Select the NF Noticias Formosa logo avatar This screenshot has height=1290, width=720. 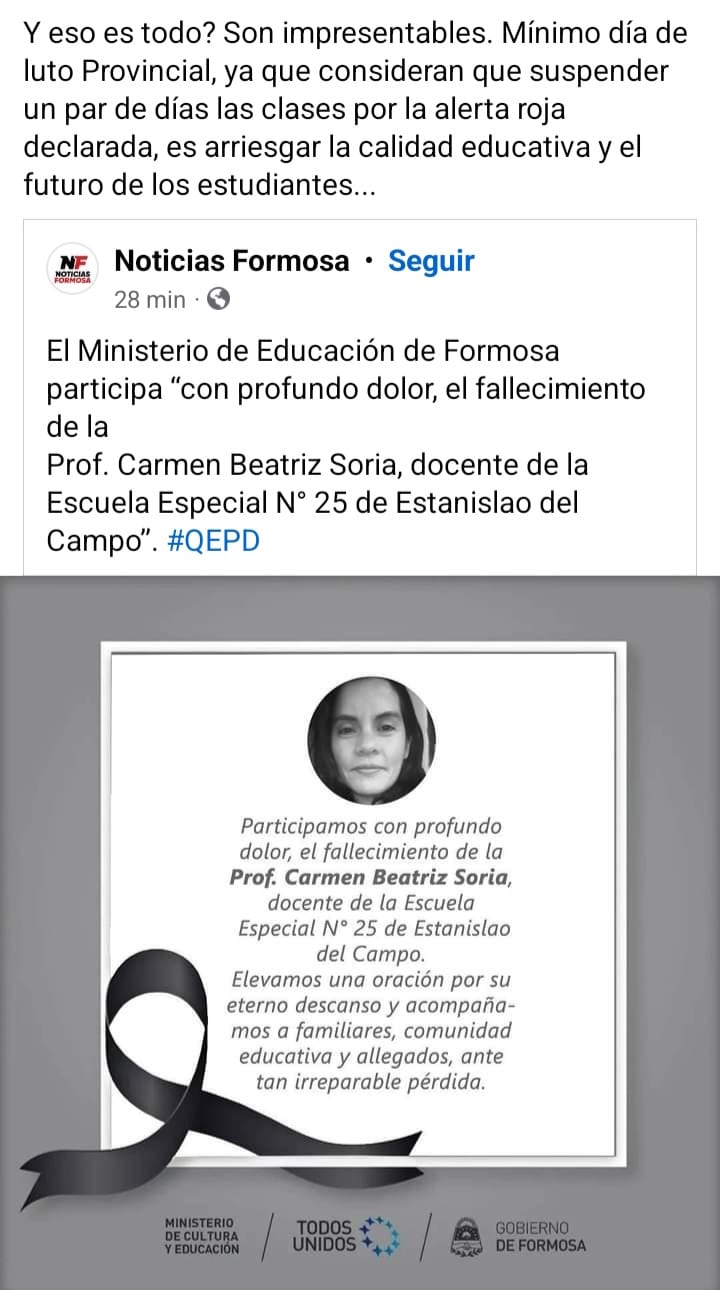coord(74,267)
